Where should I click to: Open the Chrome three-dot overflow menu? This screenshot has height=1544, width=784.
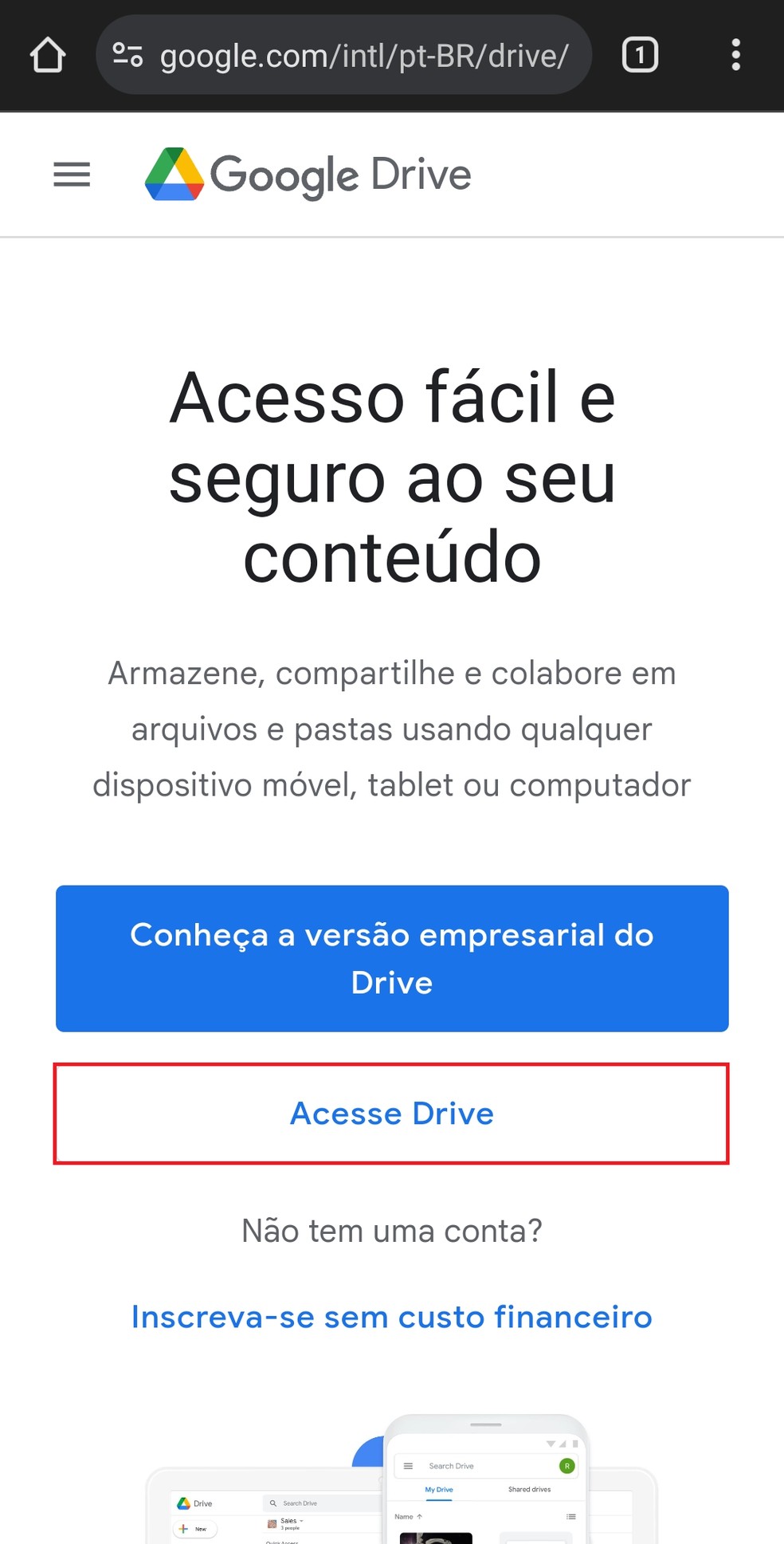736,55
